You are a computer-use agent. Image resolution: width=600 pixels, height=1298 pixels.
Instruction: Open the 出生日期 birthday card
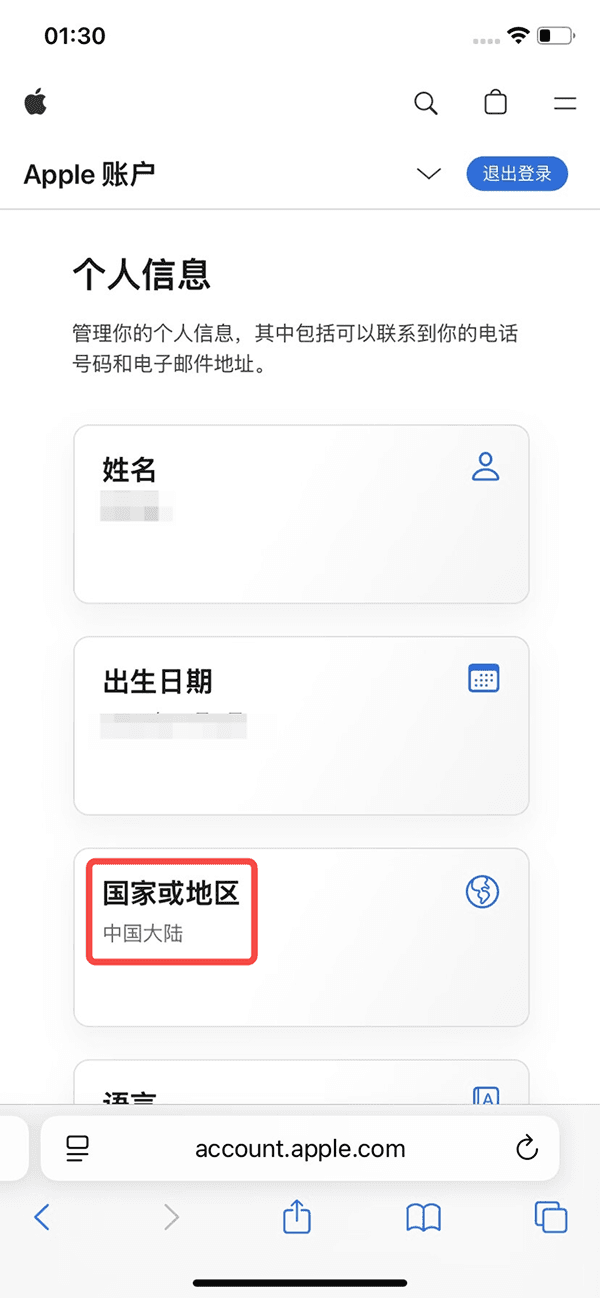(301, 725)
